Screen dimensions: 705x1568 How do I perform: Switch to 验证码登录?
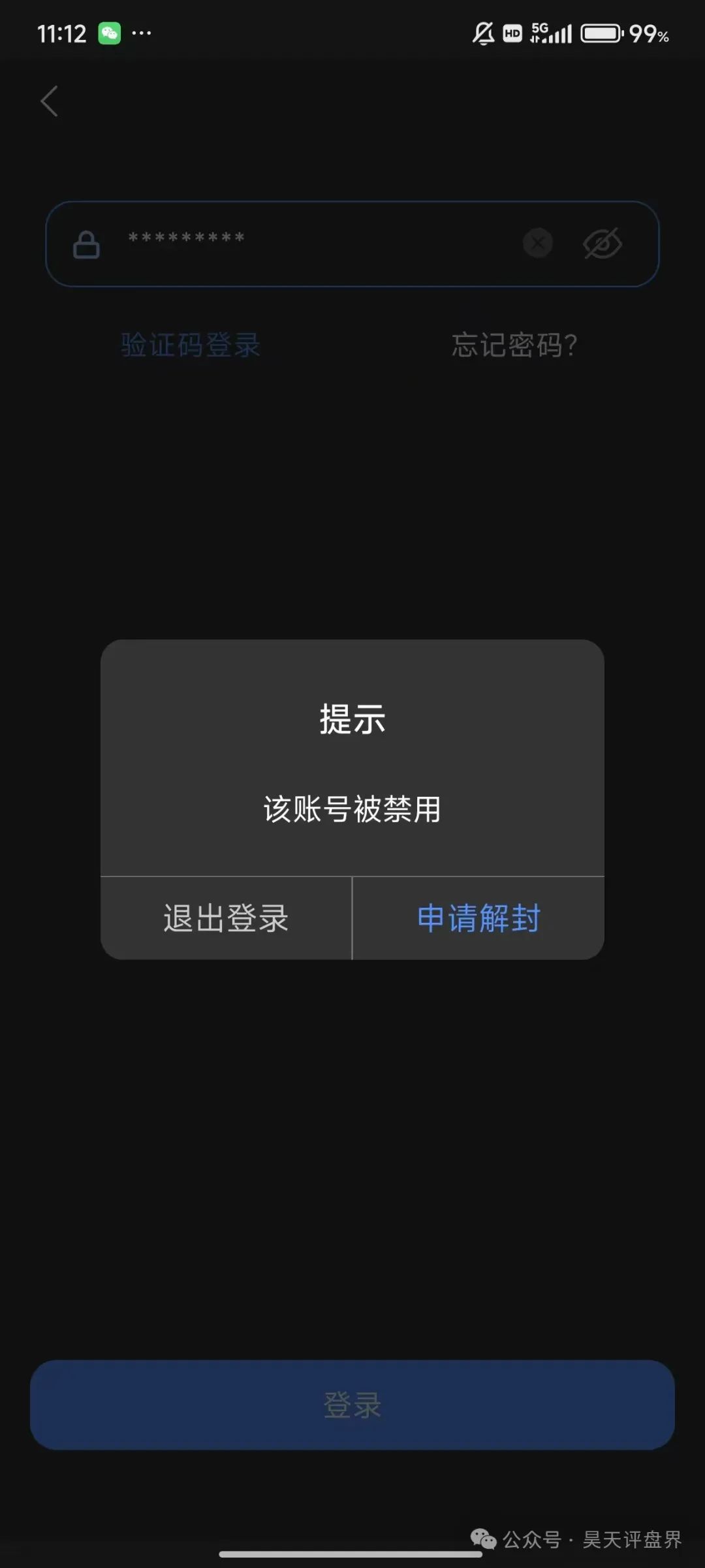tap(191, 345)
